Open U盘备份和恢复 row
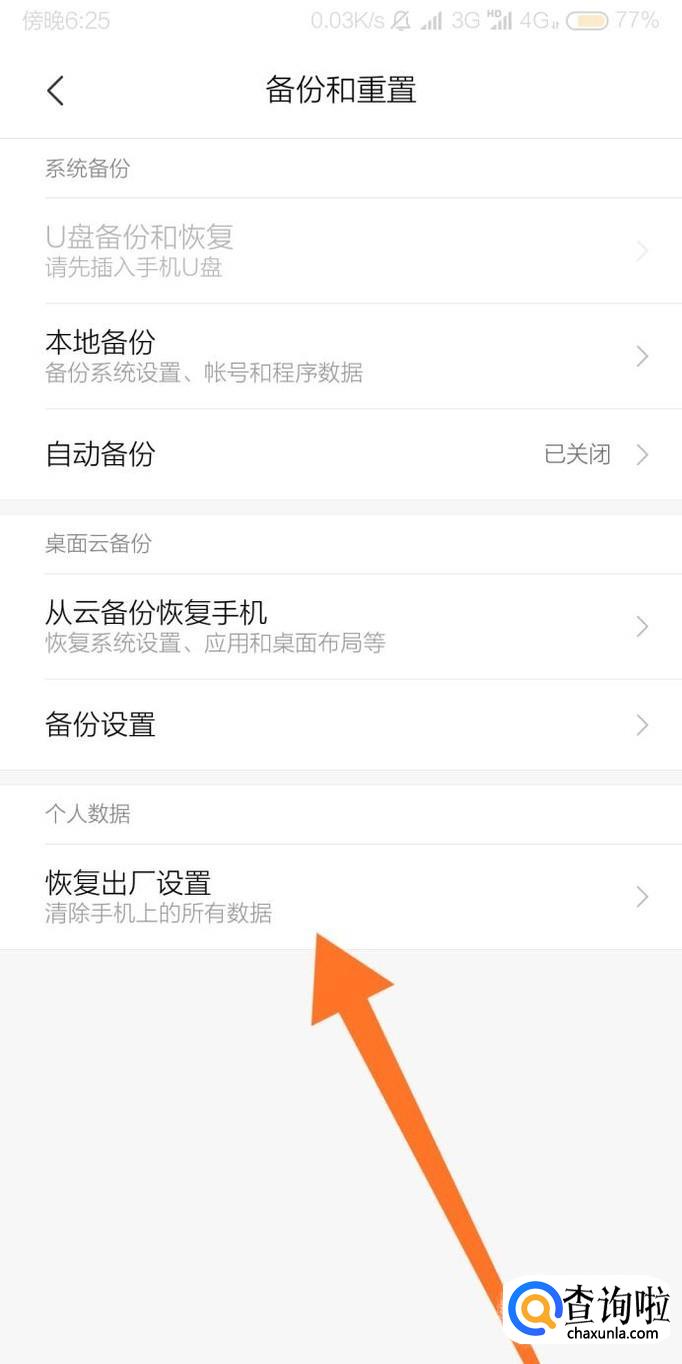 coord(340,251)
